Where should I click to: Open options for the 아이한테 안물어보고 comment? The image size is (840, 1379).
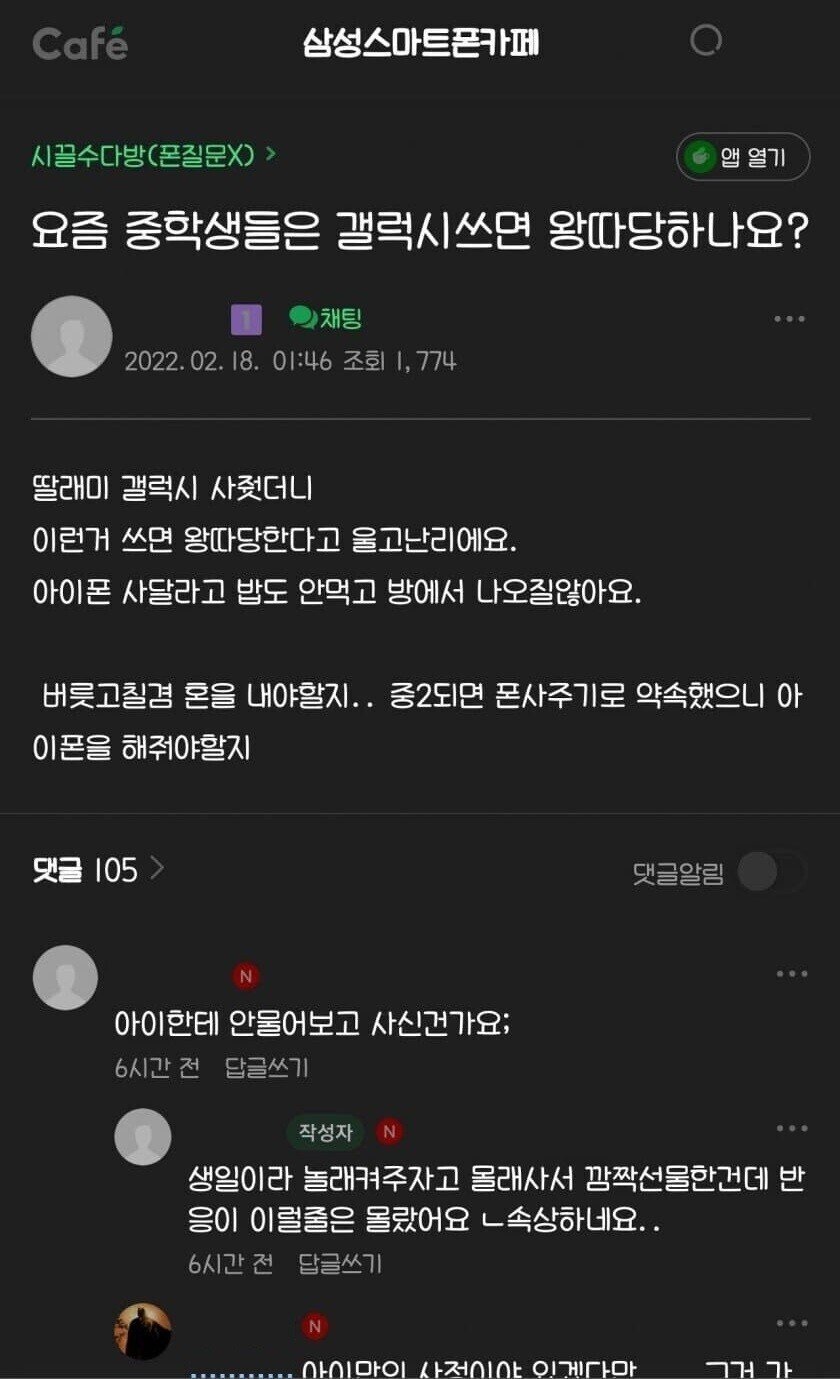(x=791, y=974)
